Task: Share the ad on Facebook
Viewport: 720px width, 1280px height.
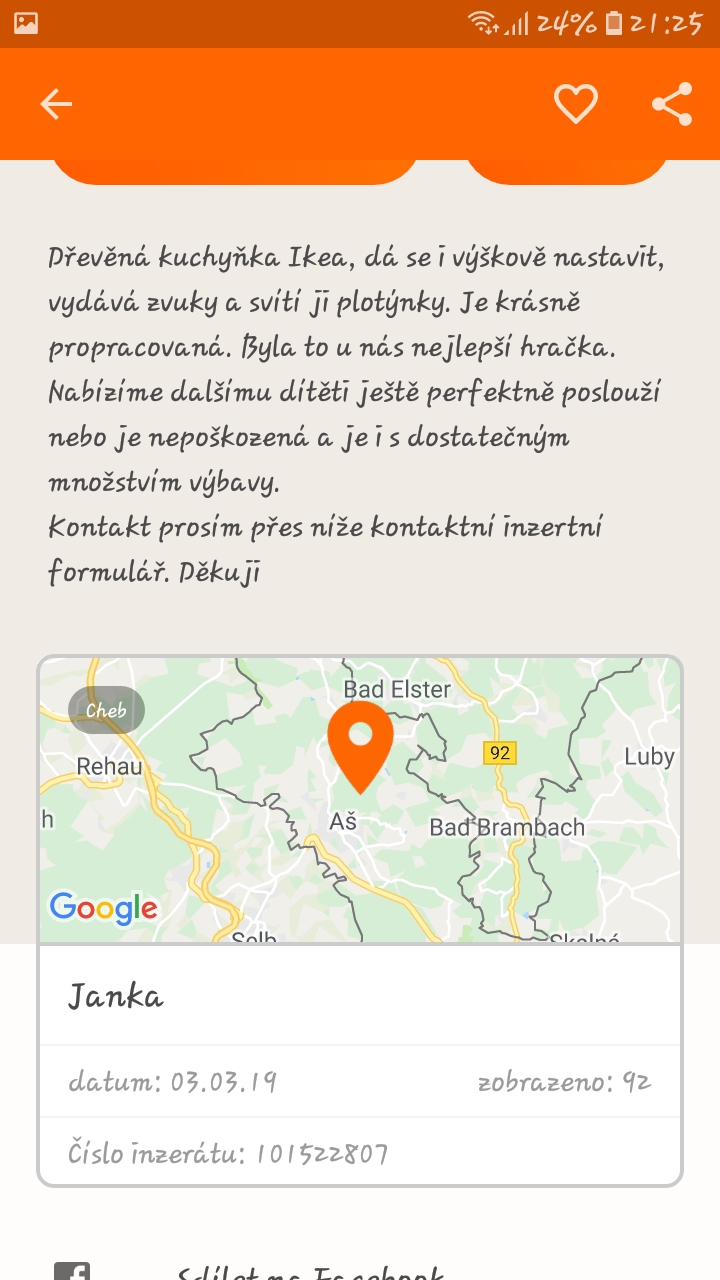Action: pyautogui.click(x=310, y=1272)
